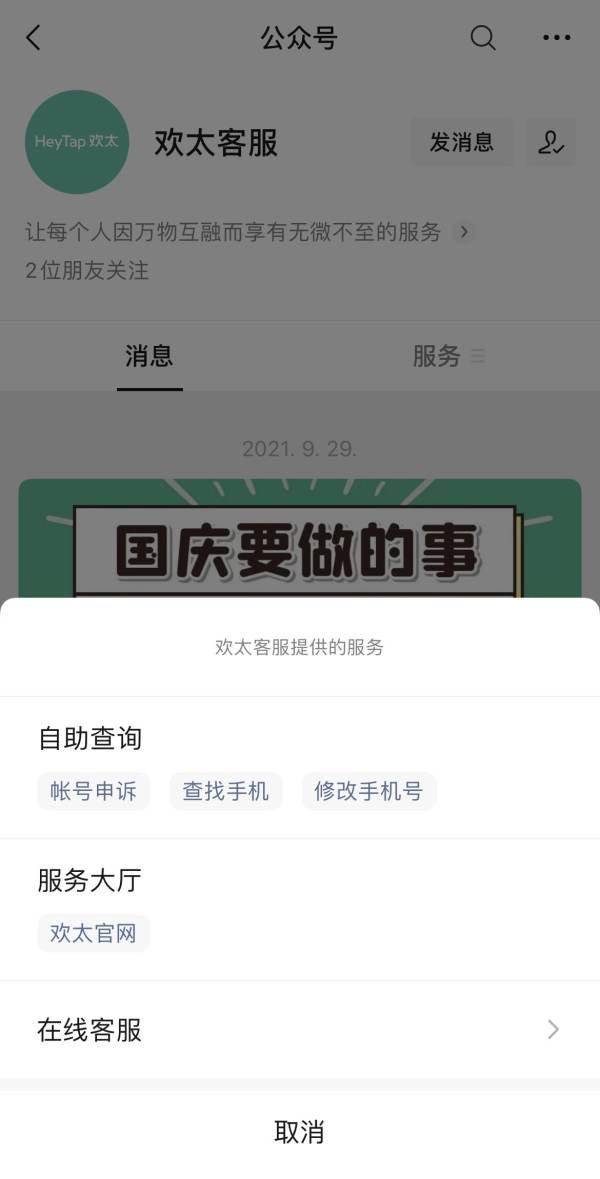Select 查找手机 service
The height and width of the screenshot is (1179, 600).
[x=225, y=791]
